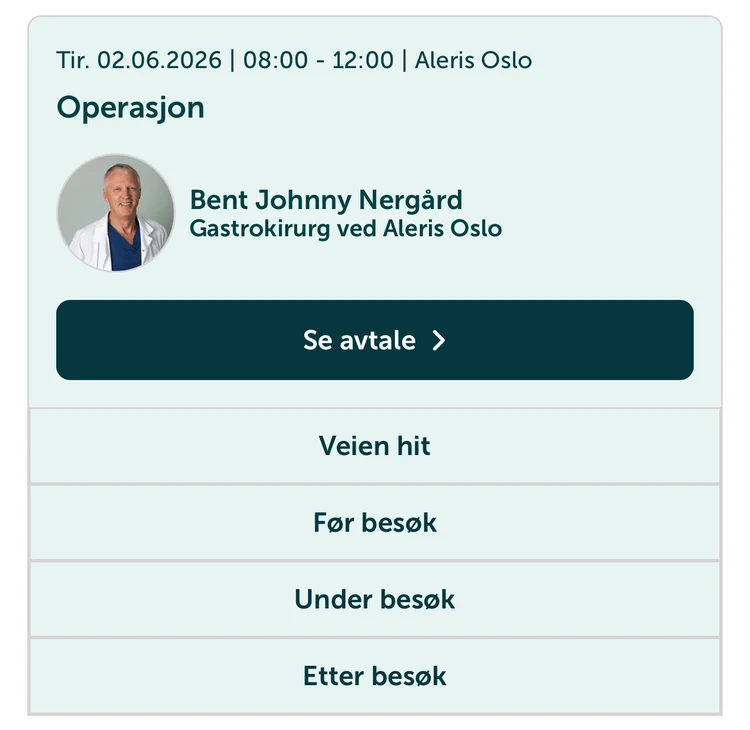The height and width of the screenshot is (730, 750).
Task: Open the Se avtale button
Action: click(x=375, y=340)
